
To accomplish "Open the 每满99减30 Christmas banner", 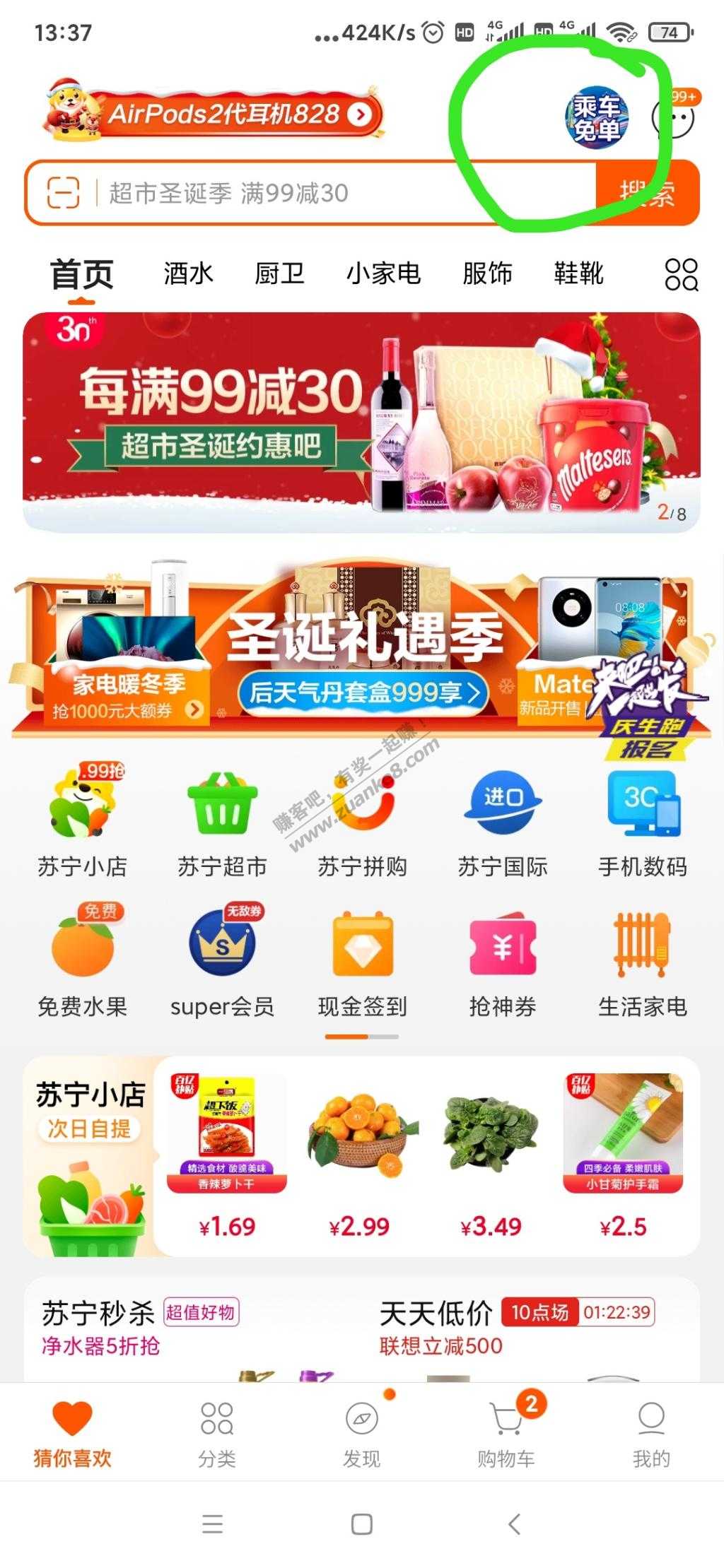I will [x=361, y=421].
